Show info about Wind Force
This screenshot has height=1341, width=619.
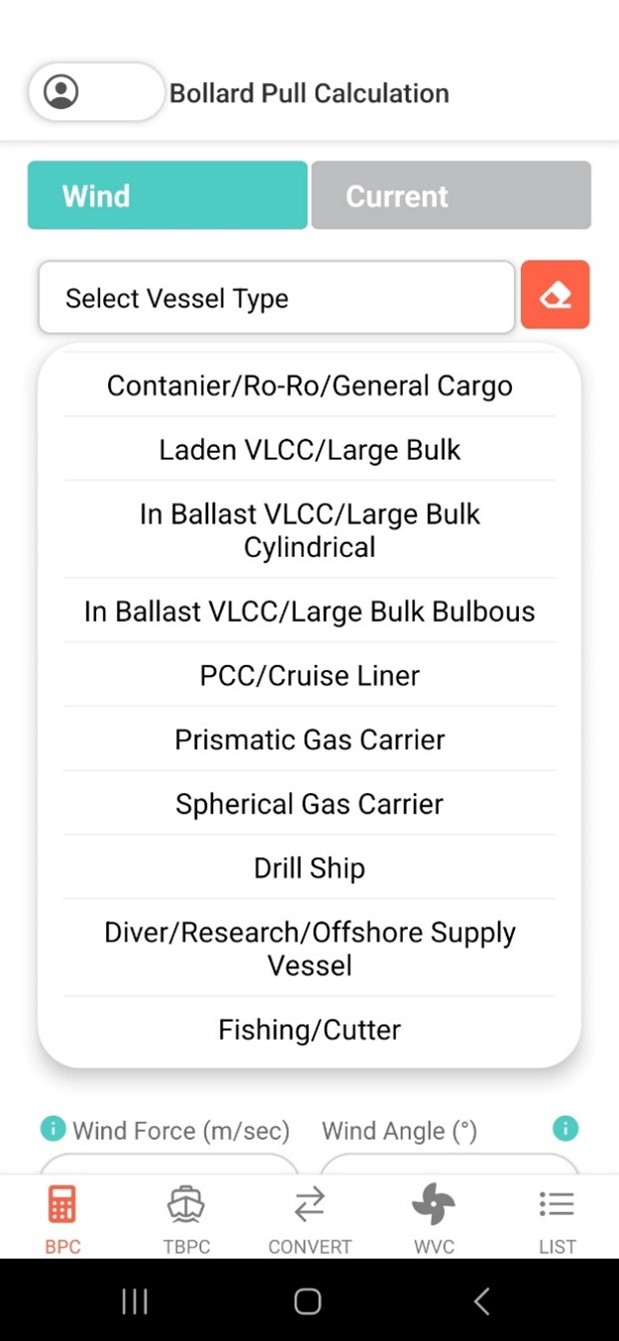(x=53, y=1129)
